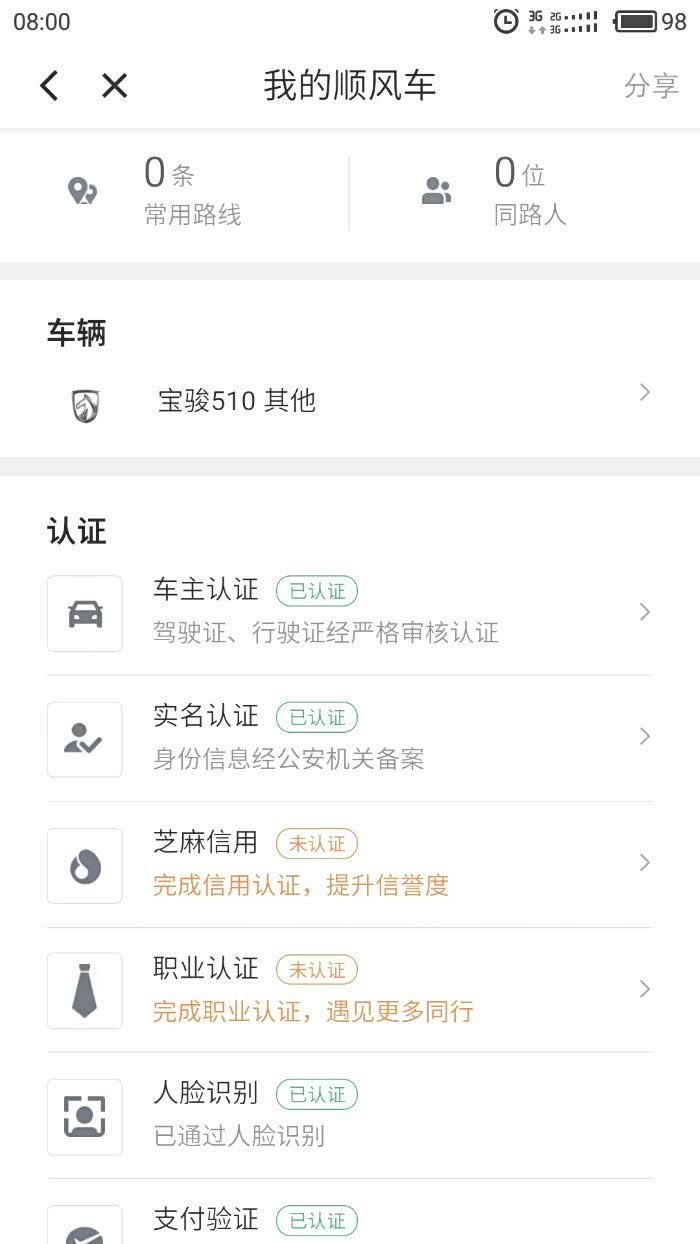Image resolution: width=700 pixels, height=1244 pixels.
Task: View 常用路线 common routes
Action: pyautogui.click(x=175, y=194)
